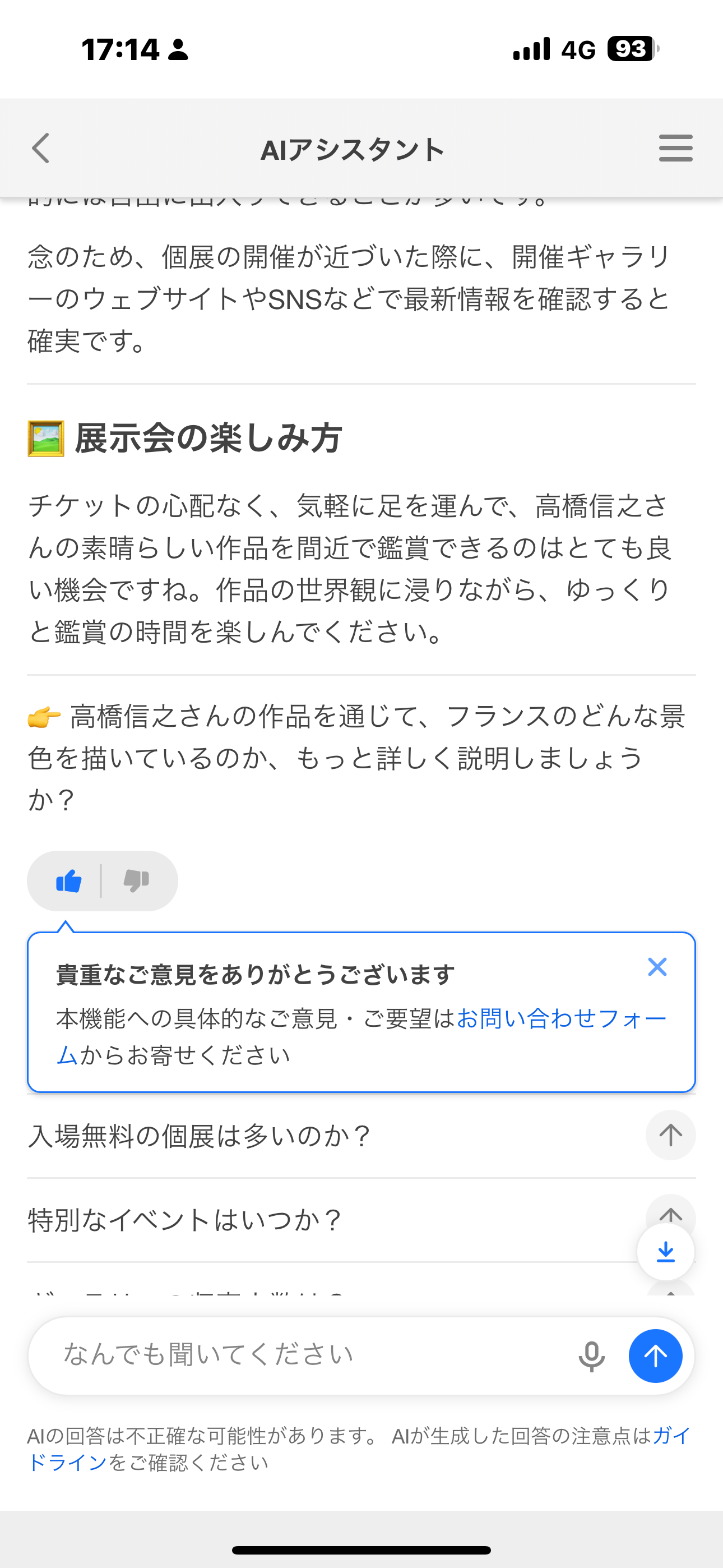Open the hamburger menu
Viewport: 723px width, 1568px height.
(675, 149)
